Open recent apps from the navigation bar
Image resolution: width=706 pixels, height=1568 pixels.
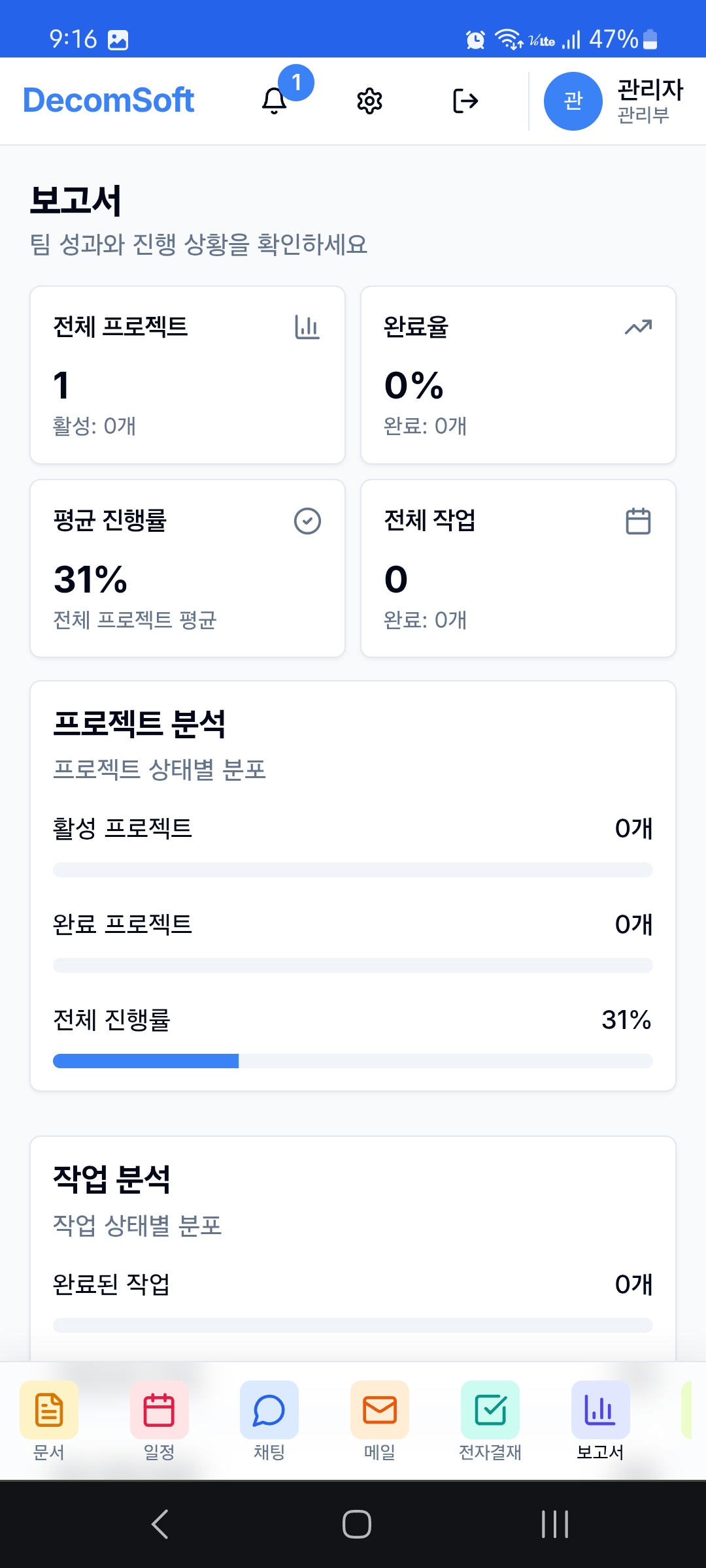pos(555,1524)
